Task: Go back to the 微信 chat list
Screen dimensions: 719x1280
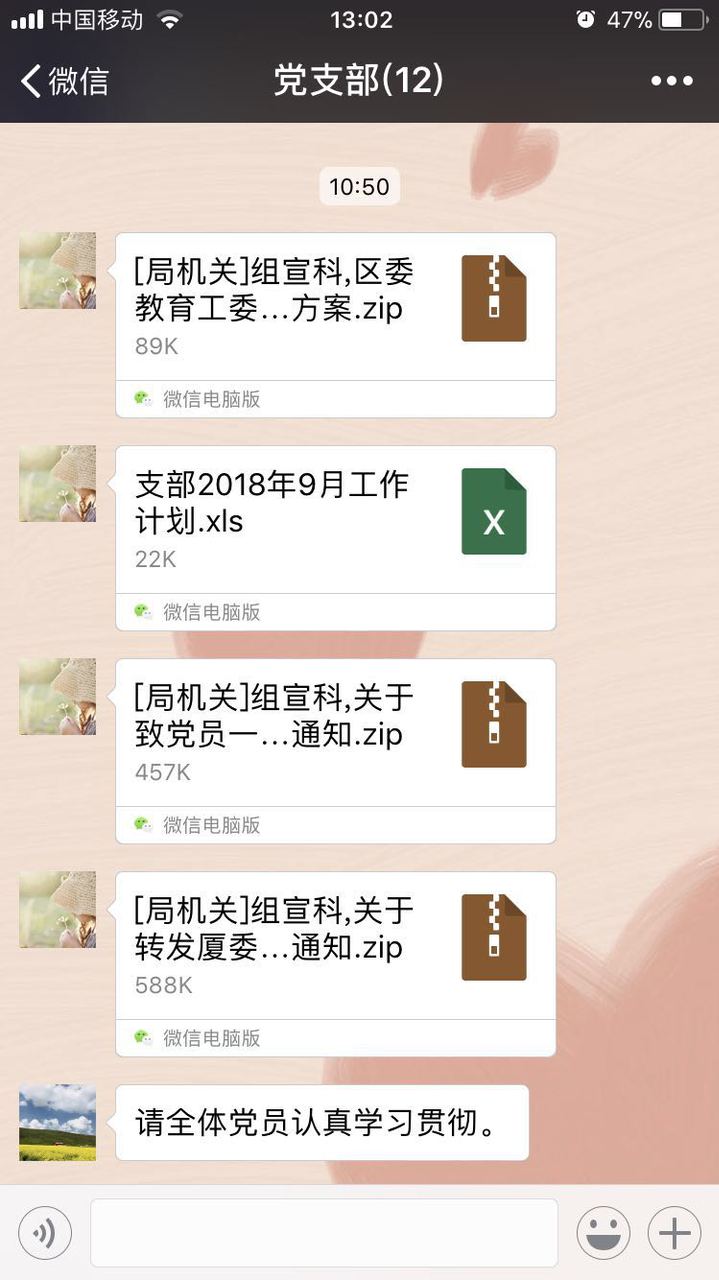Action: click(x=65, y=81)
